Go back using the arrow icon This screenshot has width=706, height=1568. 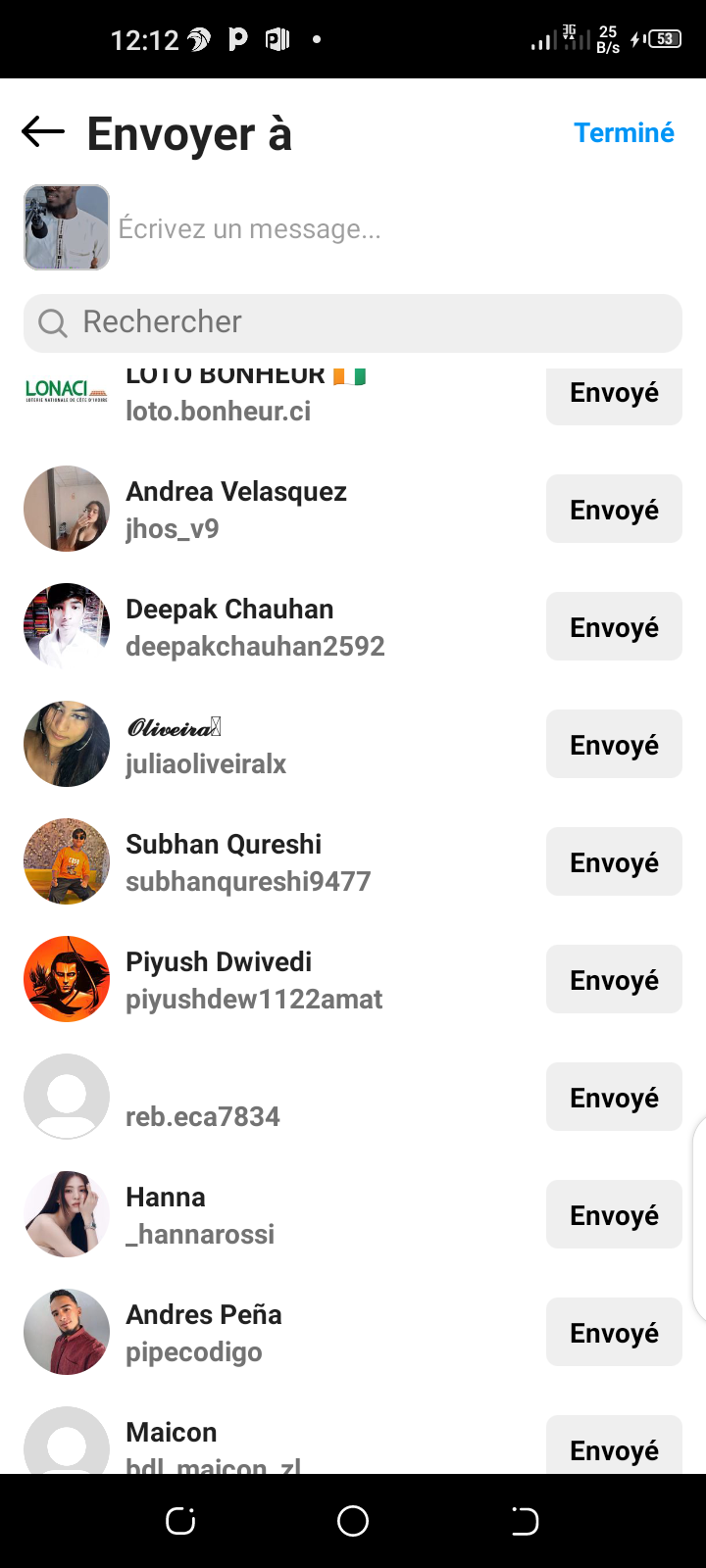tap(43, 131)
